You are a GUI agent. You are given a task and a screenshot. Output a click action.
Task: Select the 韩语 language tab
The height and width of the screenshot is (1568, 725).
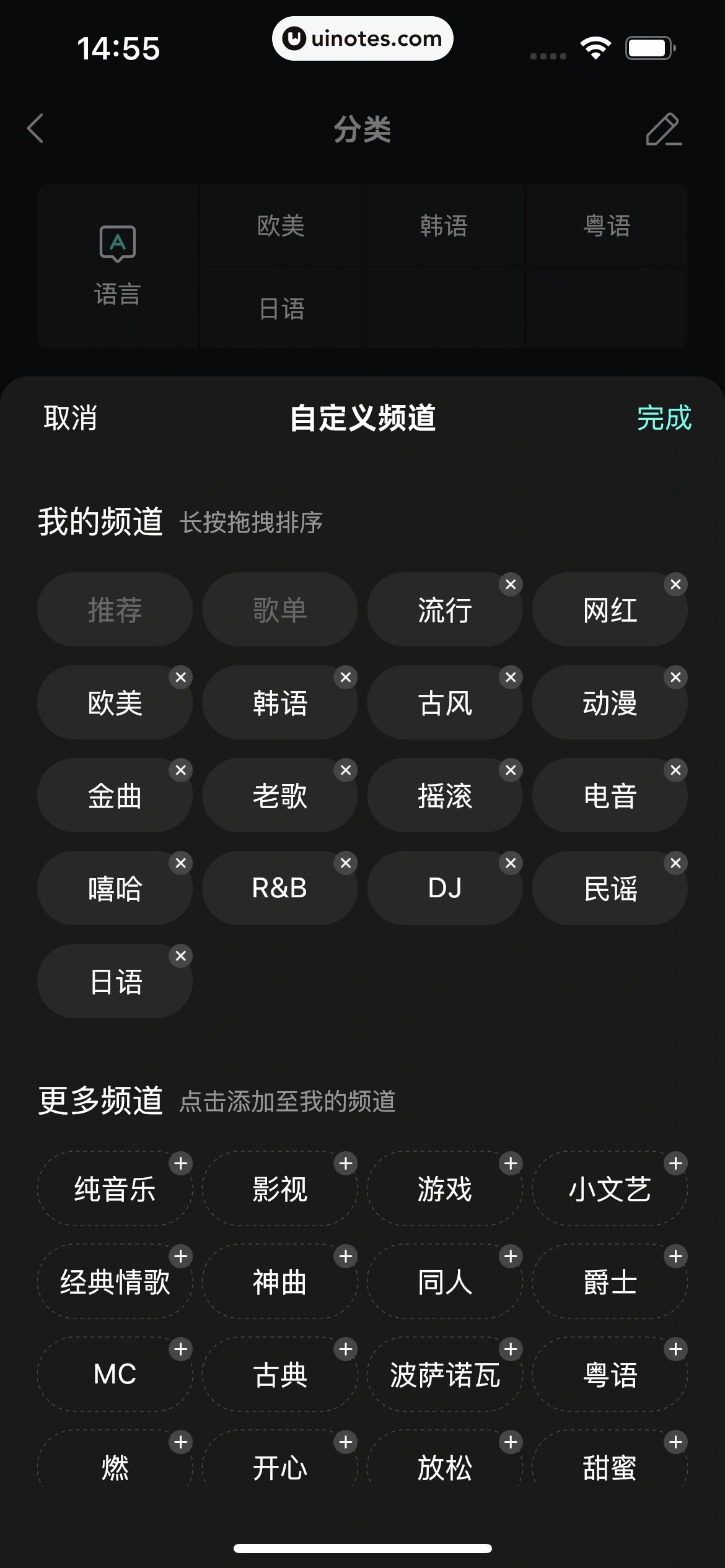[x=444, y=227]
